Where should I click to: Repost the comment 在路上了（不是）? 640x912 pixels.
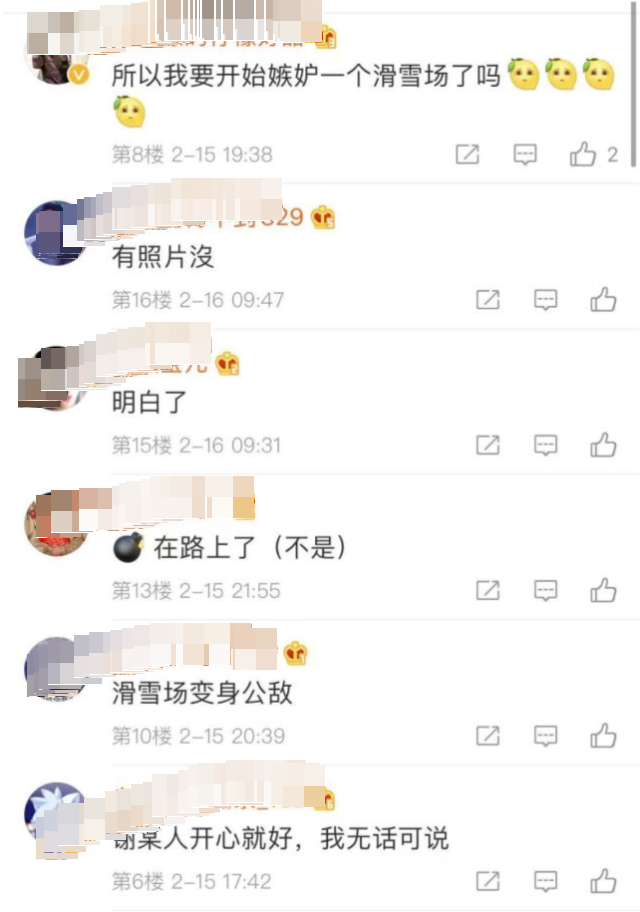click(487, 590)
